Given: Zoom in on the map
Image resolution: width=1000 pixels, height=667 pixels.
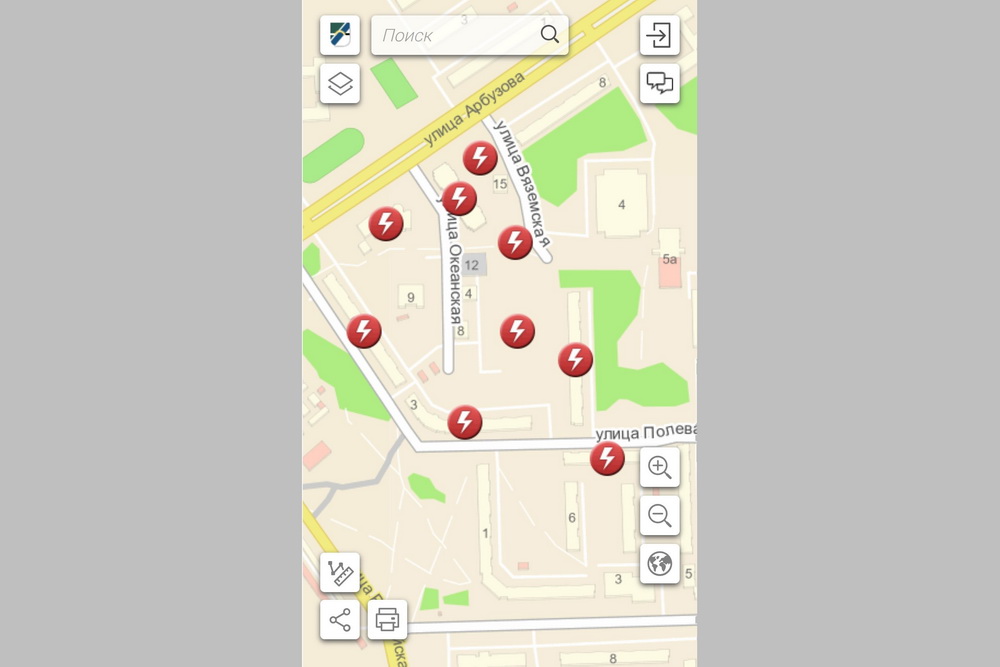Looking at the screenshot, I should tap(659, 467).
